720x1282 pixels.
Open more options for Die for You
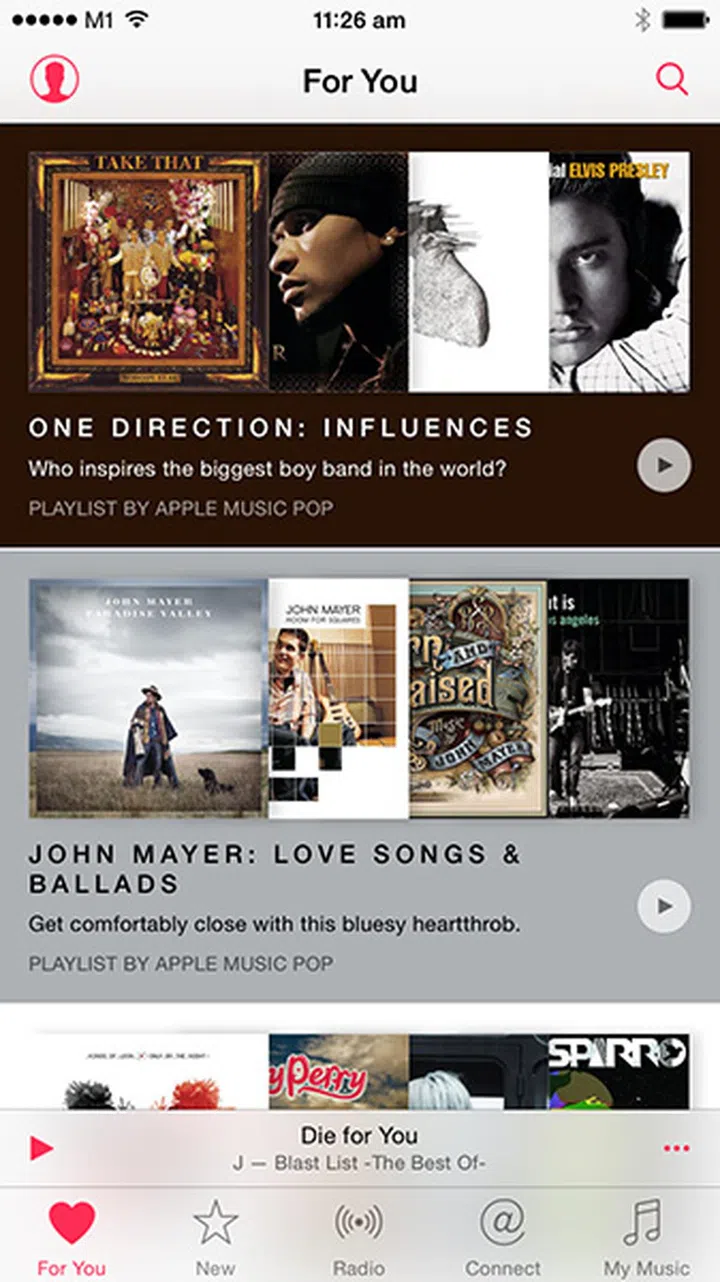tap(676, 1148)
